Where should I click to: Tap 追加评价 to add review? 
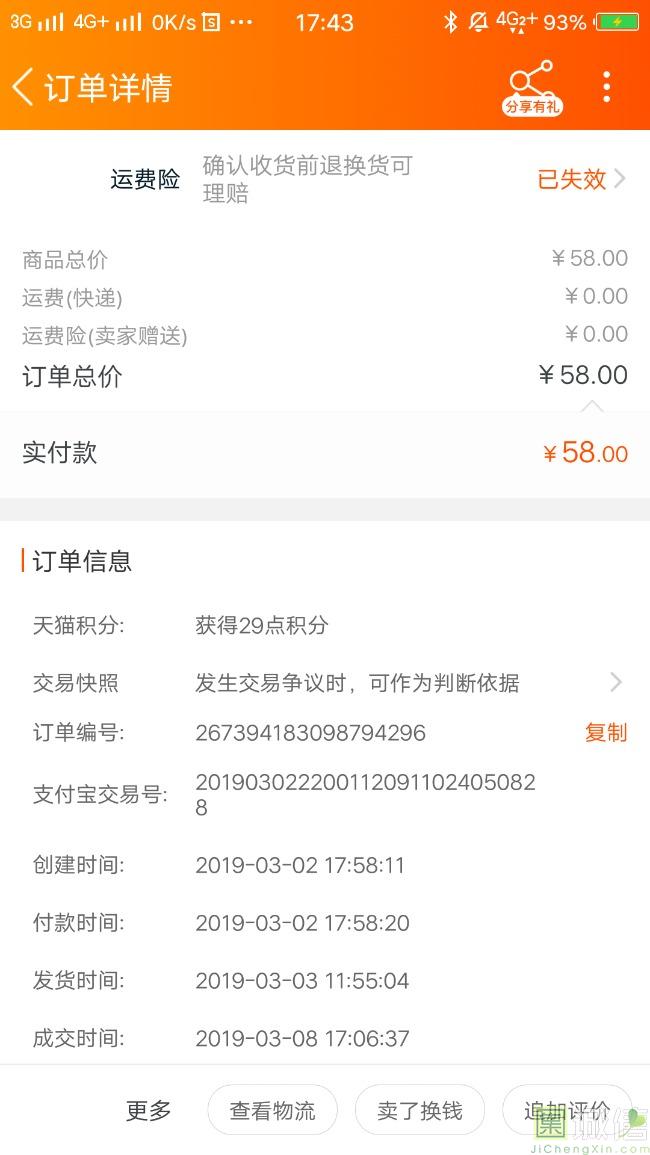pos(567,1110)
